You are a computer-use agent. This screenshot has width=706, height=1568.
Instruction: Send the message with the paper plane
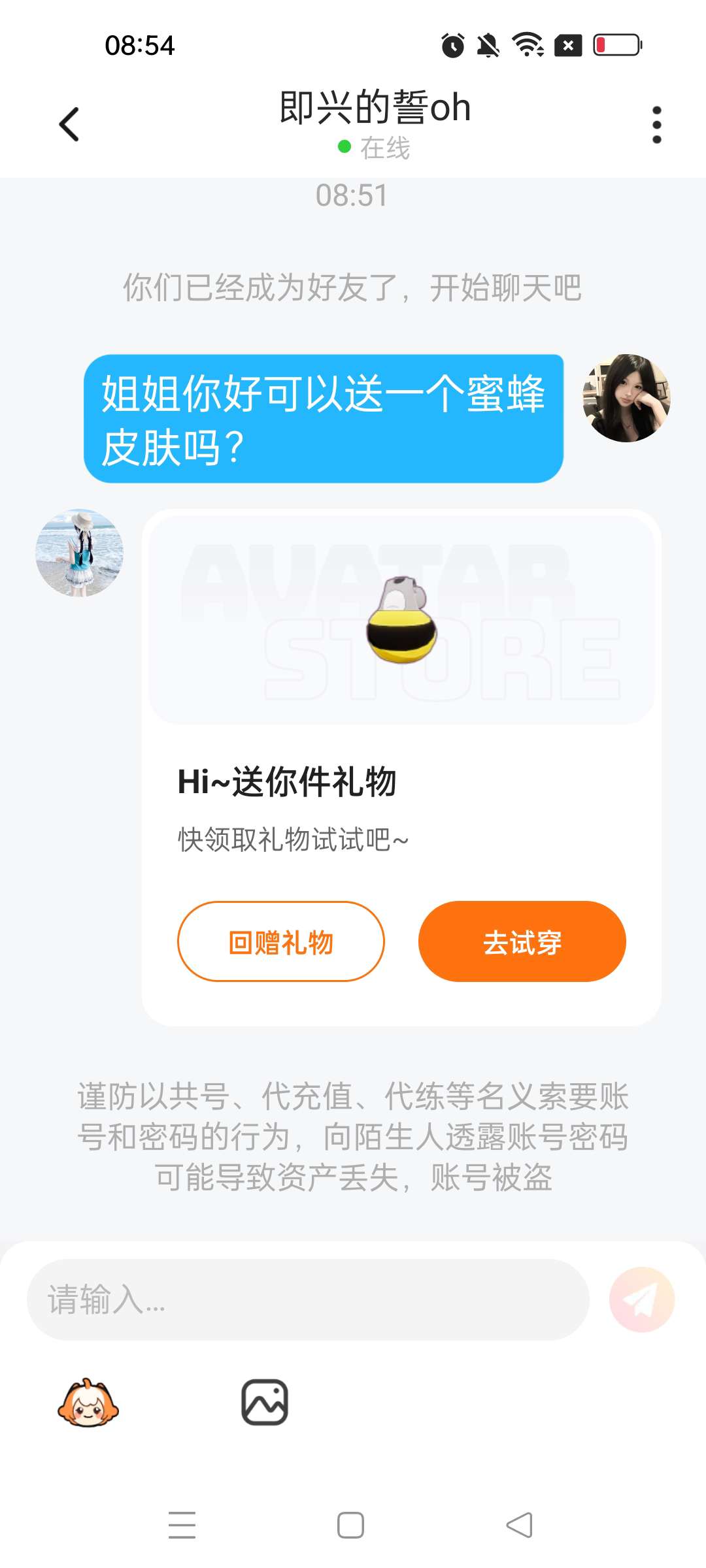pos(641,1299)
